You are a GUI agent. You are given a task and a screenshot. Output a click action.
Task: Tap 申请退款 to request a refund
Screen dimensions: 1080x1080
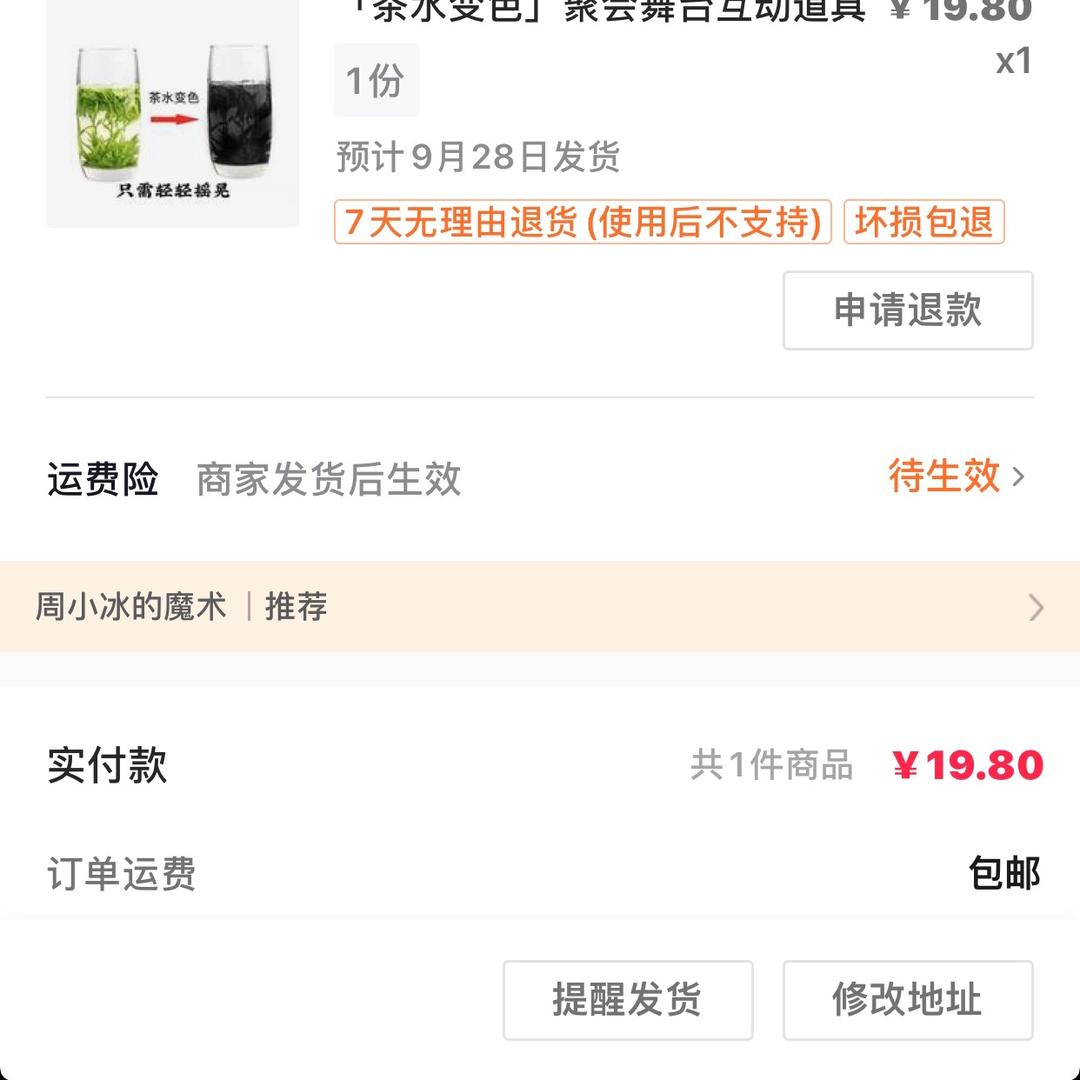(907, 310)
